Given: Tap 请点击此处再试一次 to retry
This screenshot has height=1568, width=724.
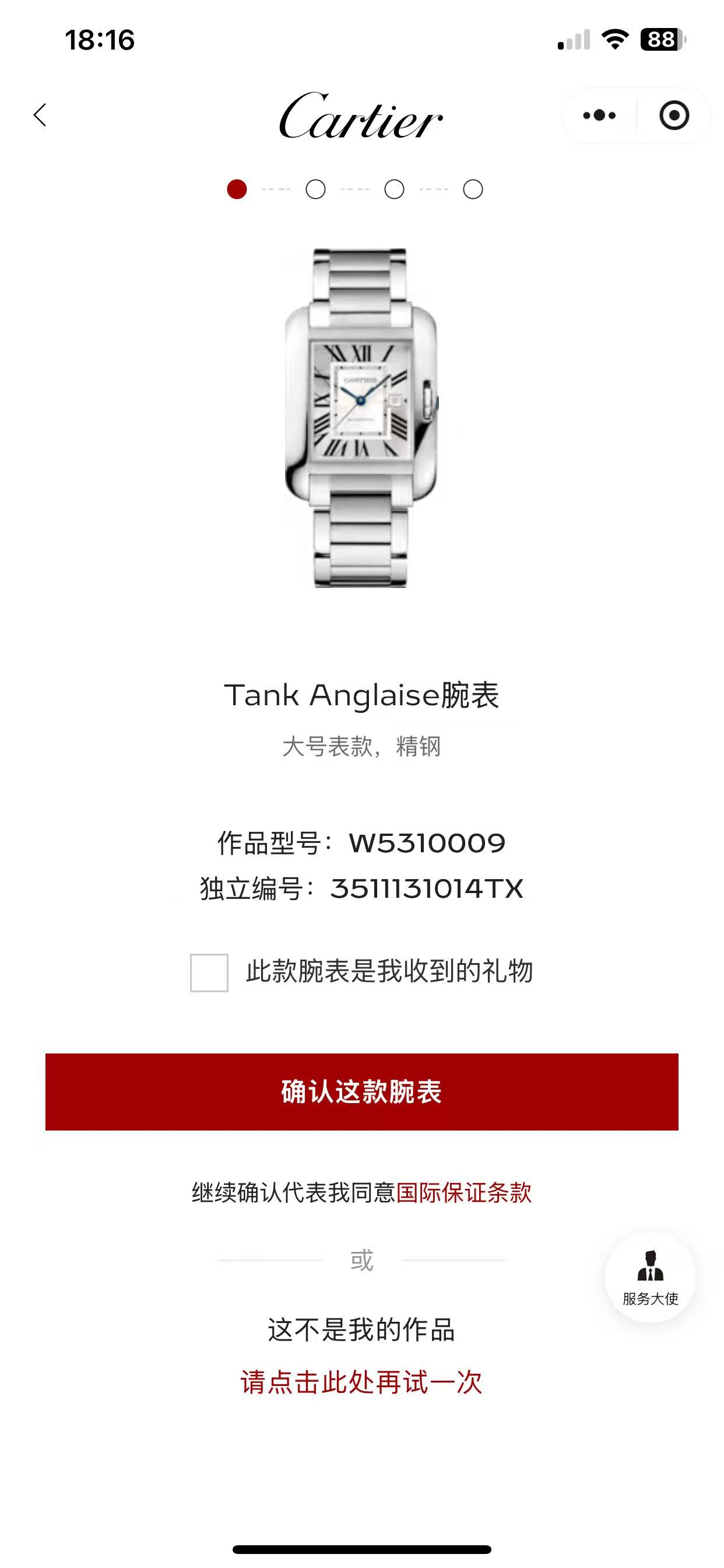Looking at the screenshot, I should 361,1382.
